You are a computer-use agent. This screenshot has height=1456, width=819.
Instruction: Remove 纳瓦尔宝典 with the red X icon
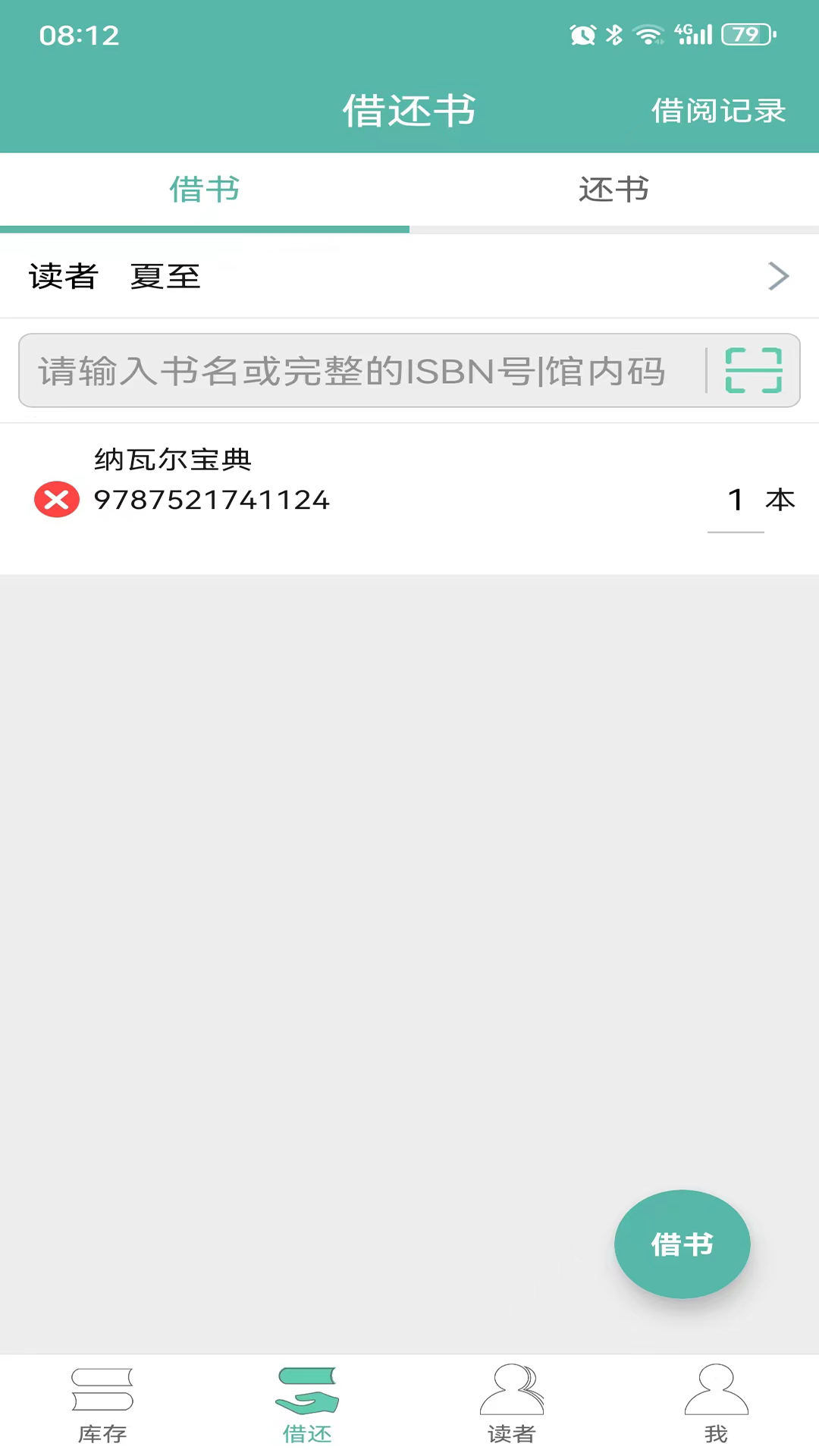tap(56, 499)
